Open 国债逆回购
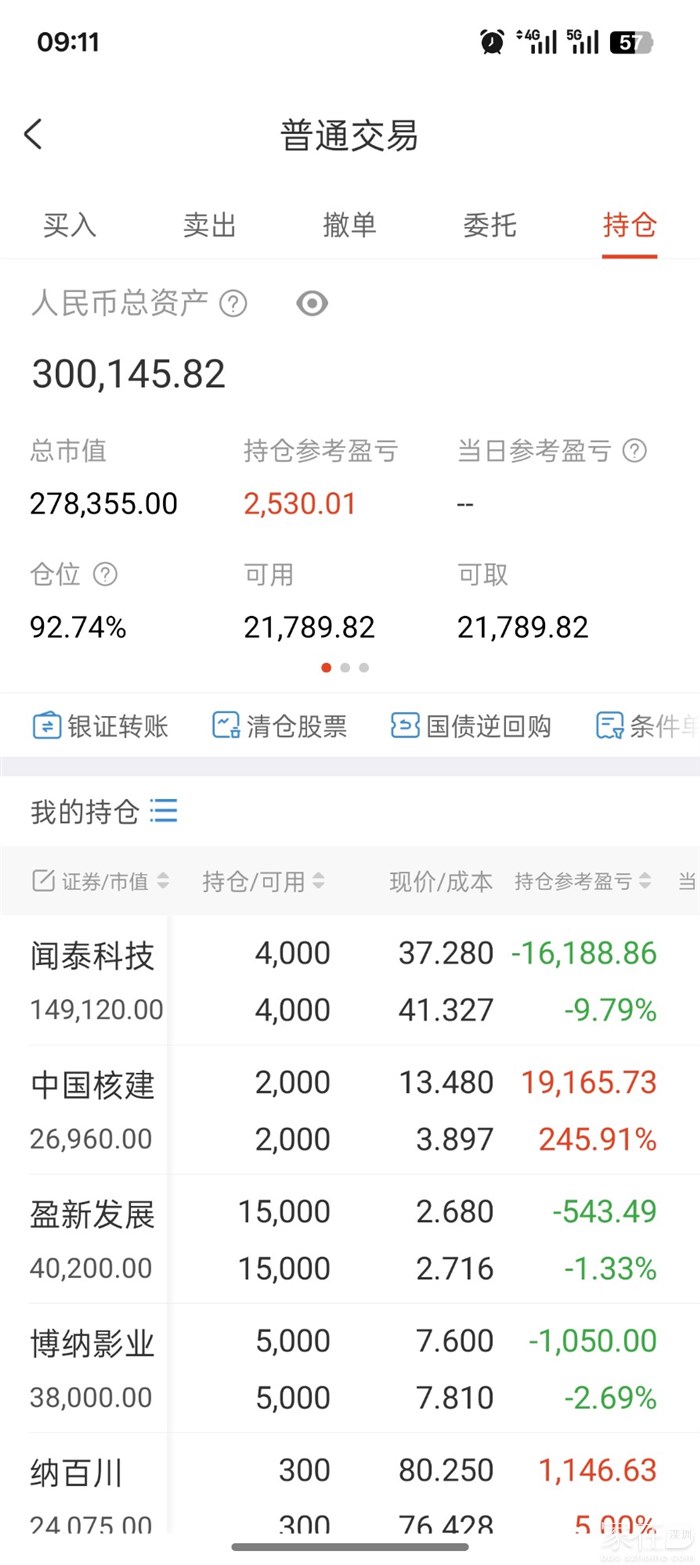The height and width of the screenshot is (1565, 700). (470, 726)
